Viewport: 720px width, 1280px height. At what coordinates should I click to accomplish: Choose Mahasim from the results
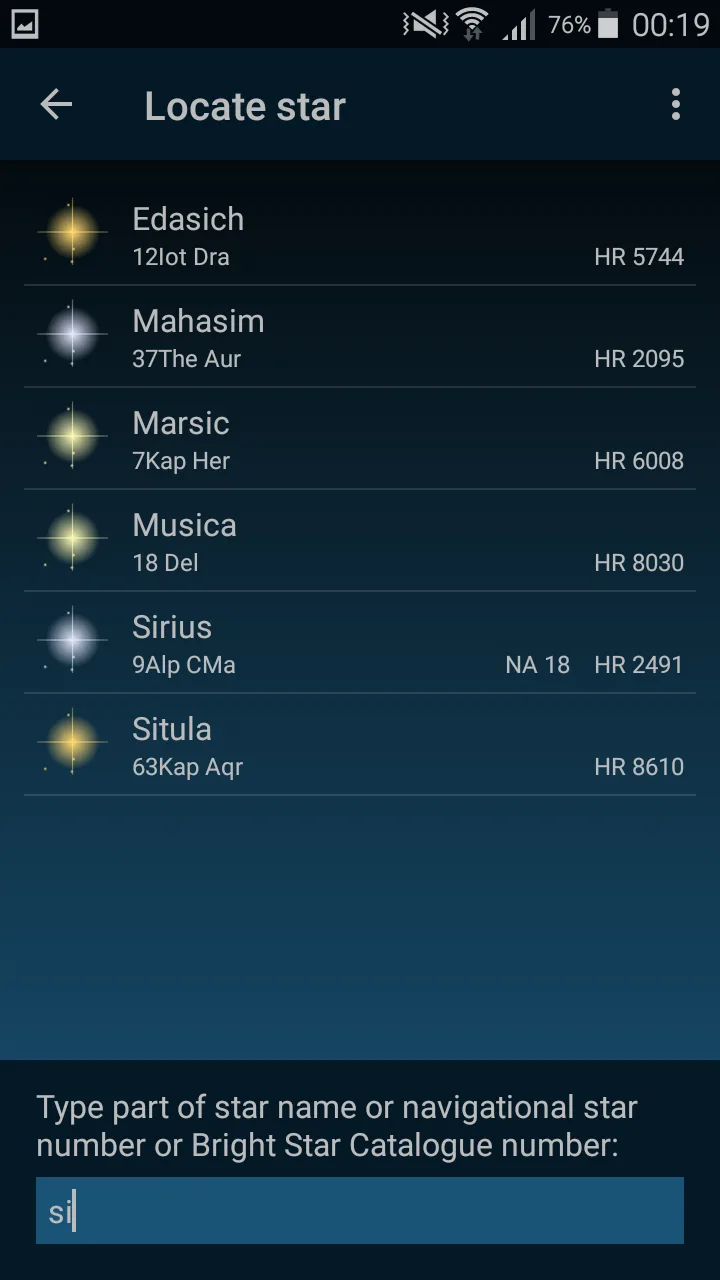coord(360,337)
